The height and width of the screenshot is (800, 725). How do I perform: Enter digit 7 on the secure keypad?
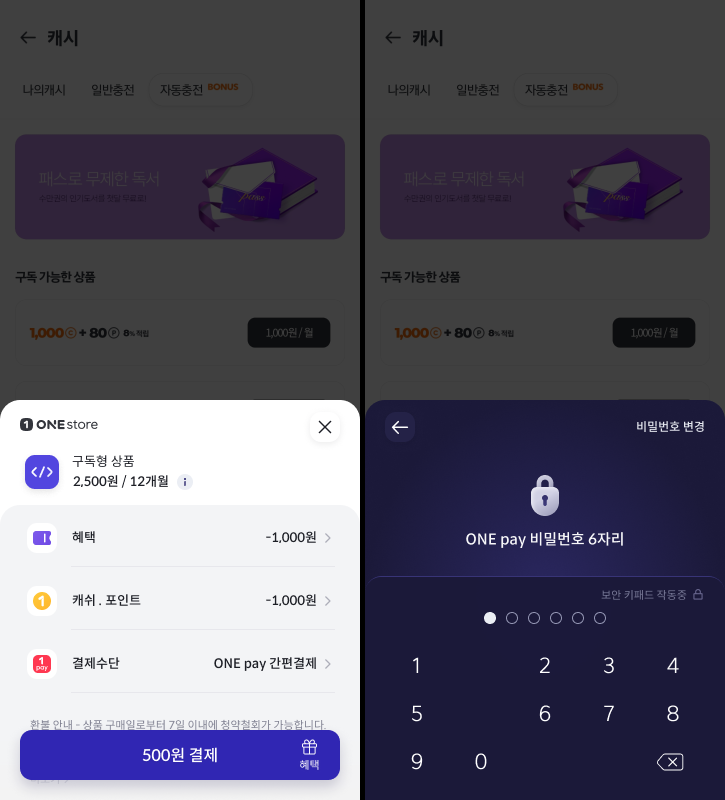pos(609,714)
